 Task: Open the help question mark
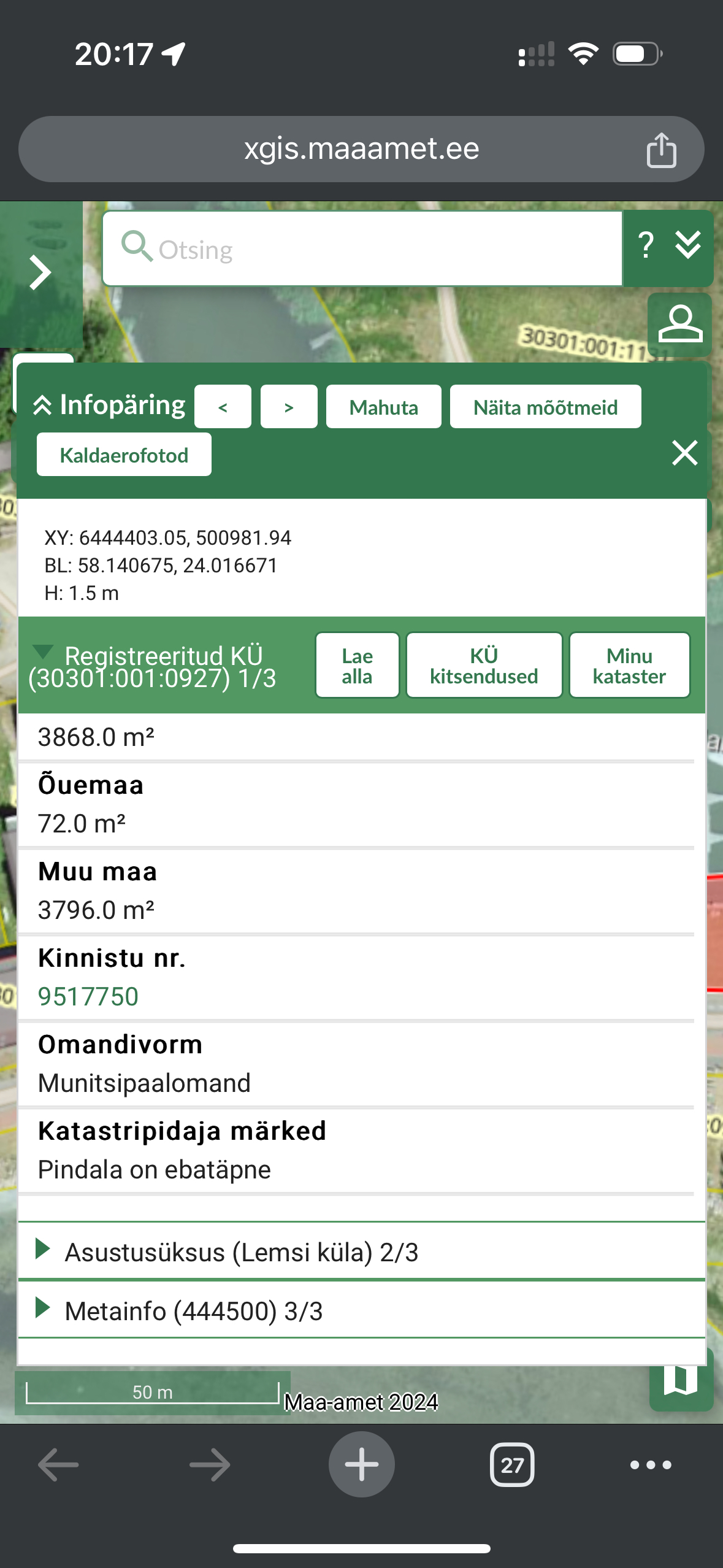click(645, 246)
